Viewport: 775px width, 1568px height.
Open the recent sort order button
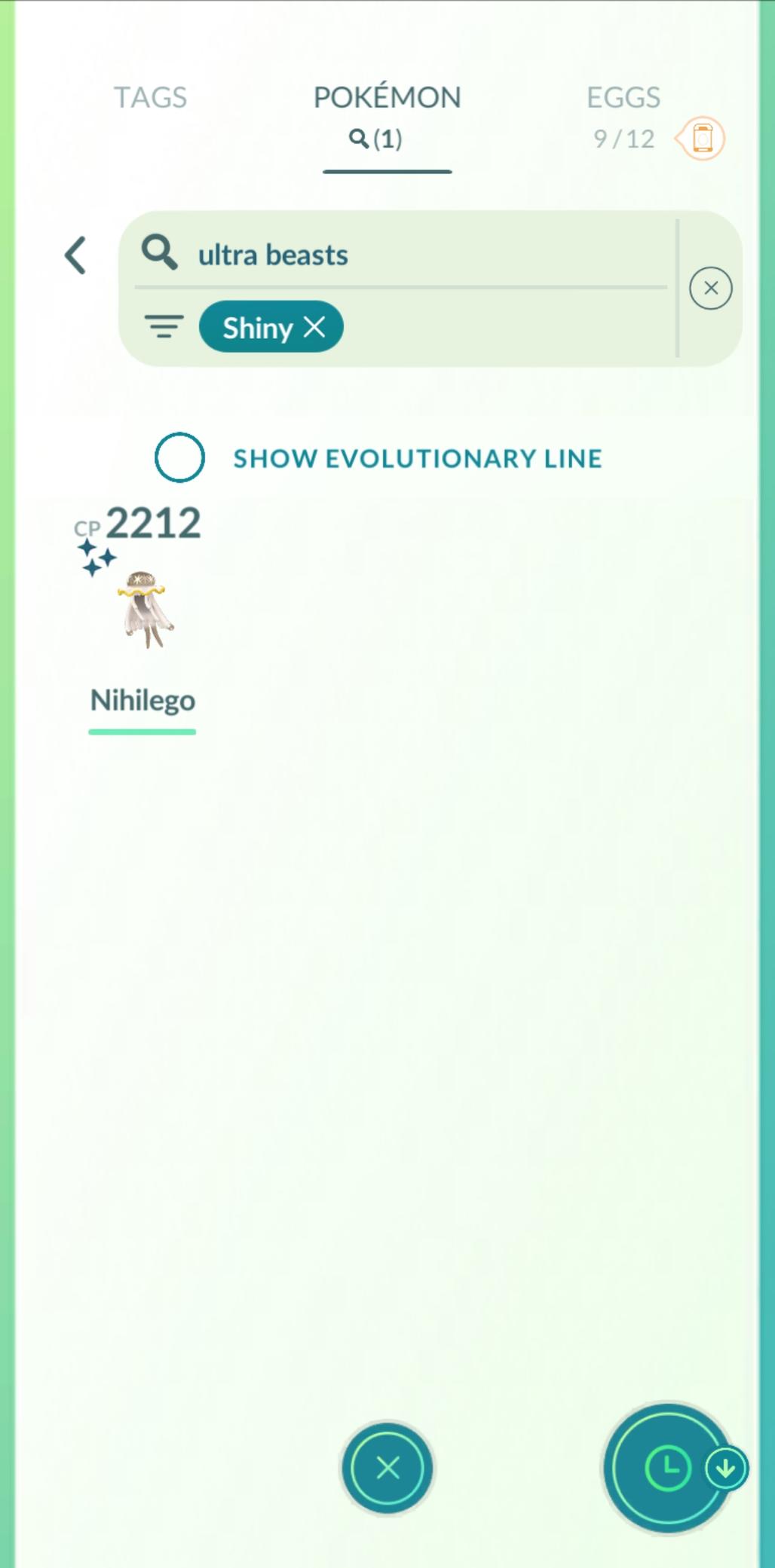click(x=667, y=1467)
